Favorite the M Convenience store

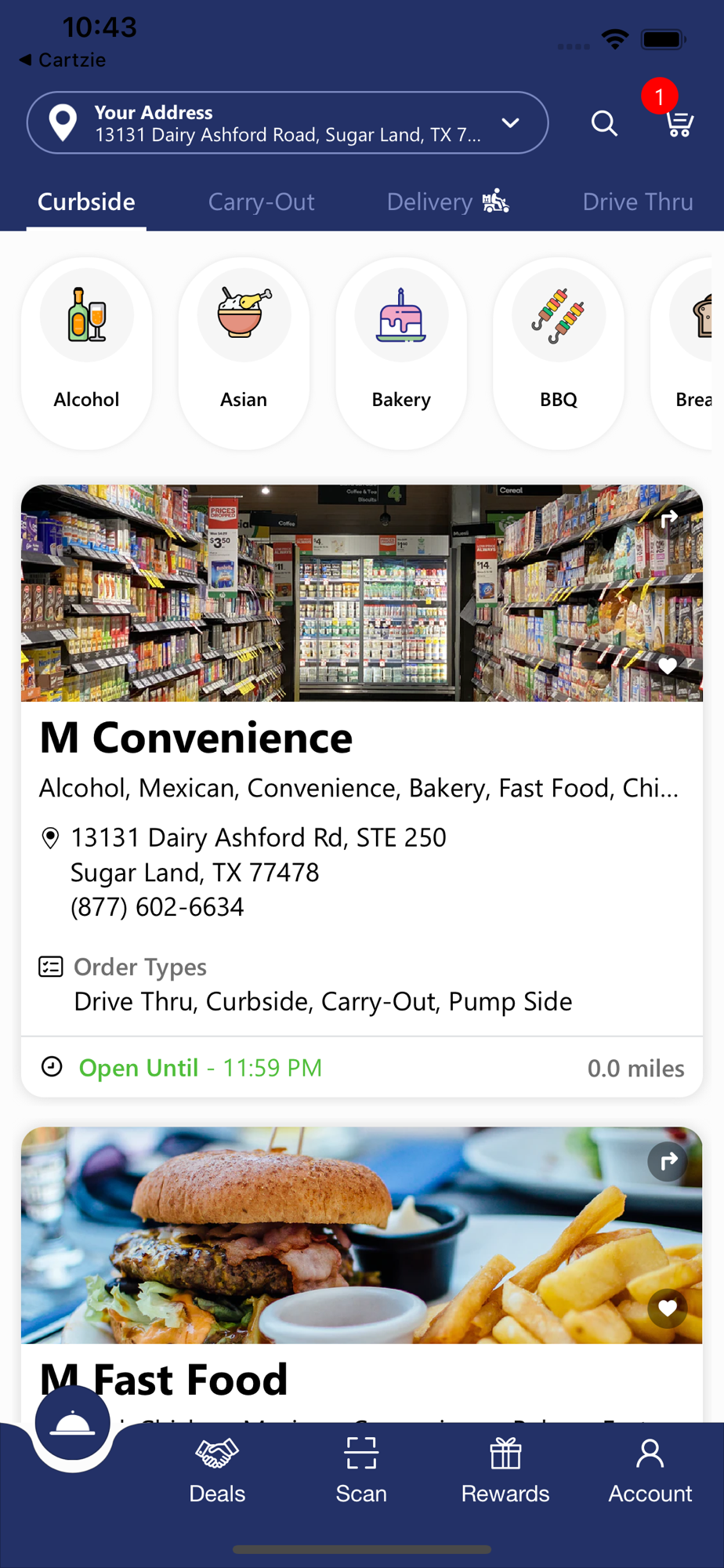(668, 666)
